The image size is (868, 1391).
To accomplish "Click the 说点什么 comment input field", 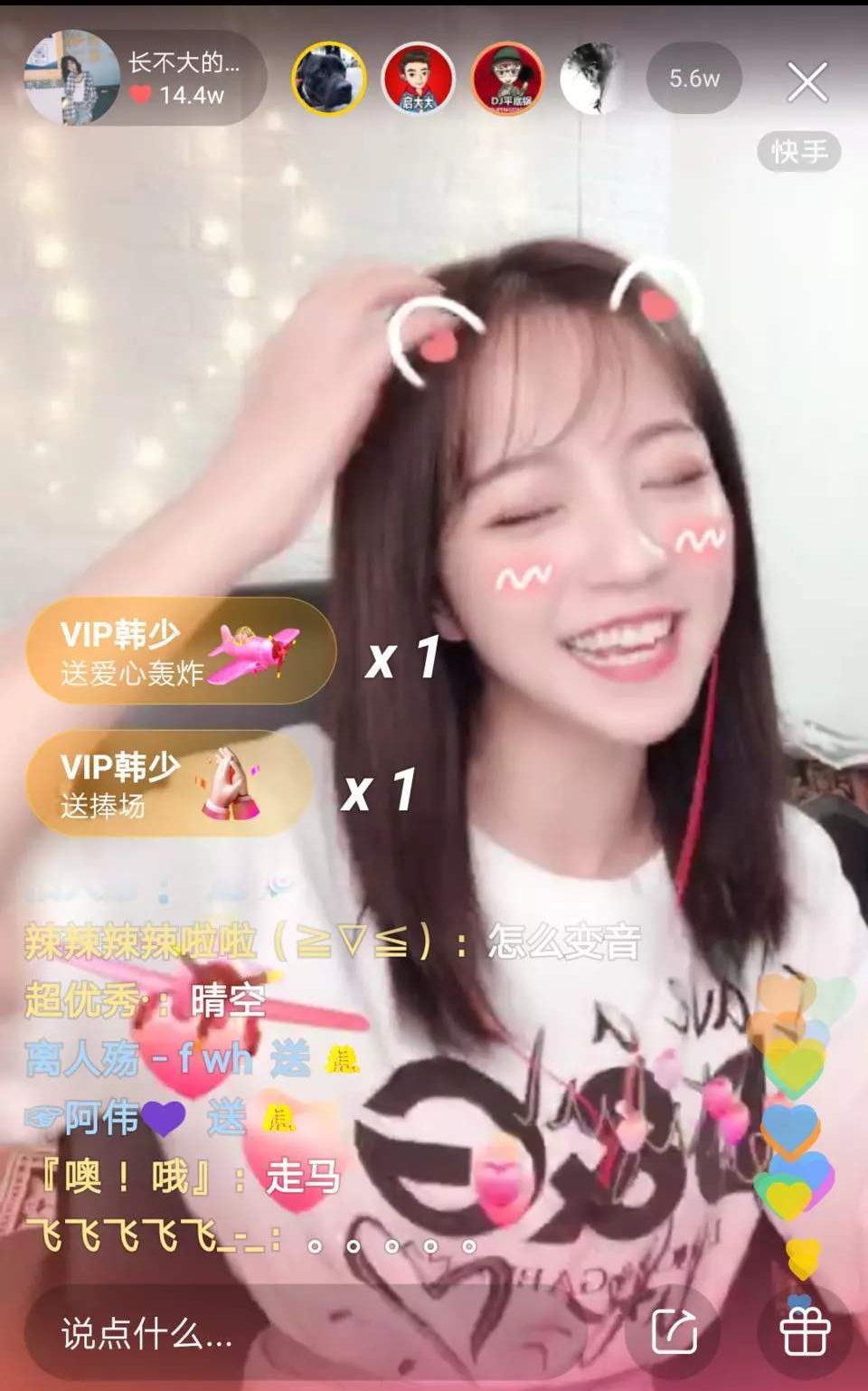I will [181, 1332].
